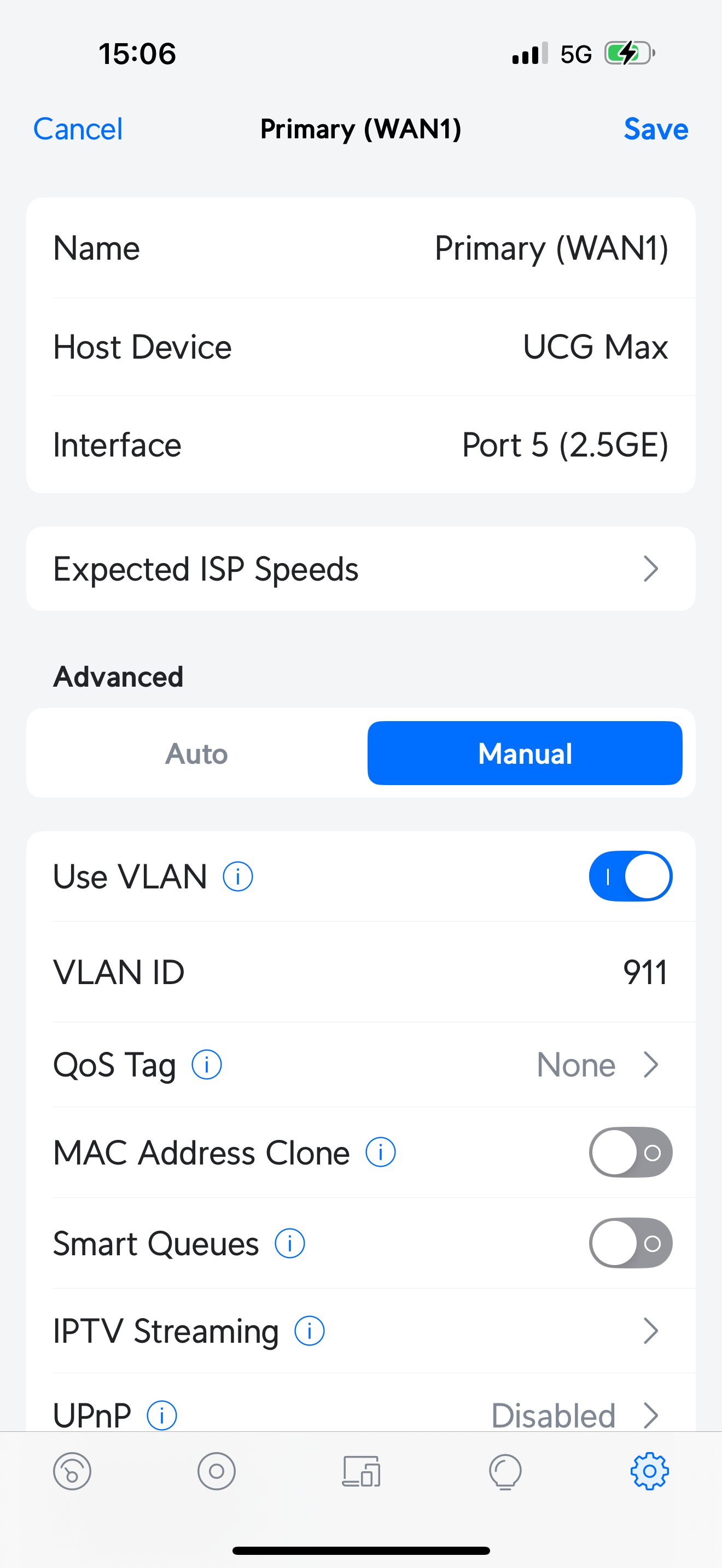Show info about Use VLAN
Screen dimensions: 722x1568
point(237,876)
